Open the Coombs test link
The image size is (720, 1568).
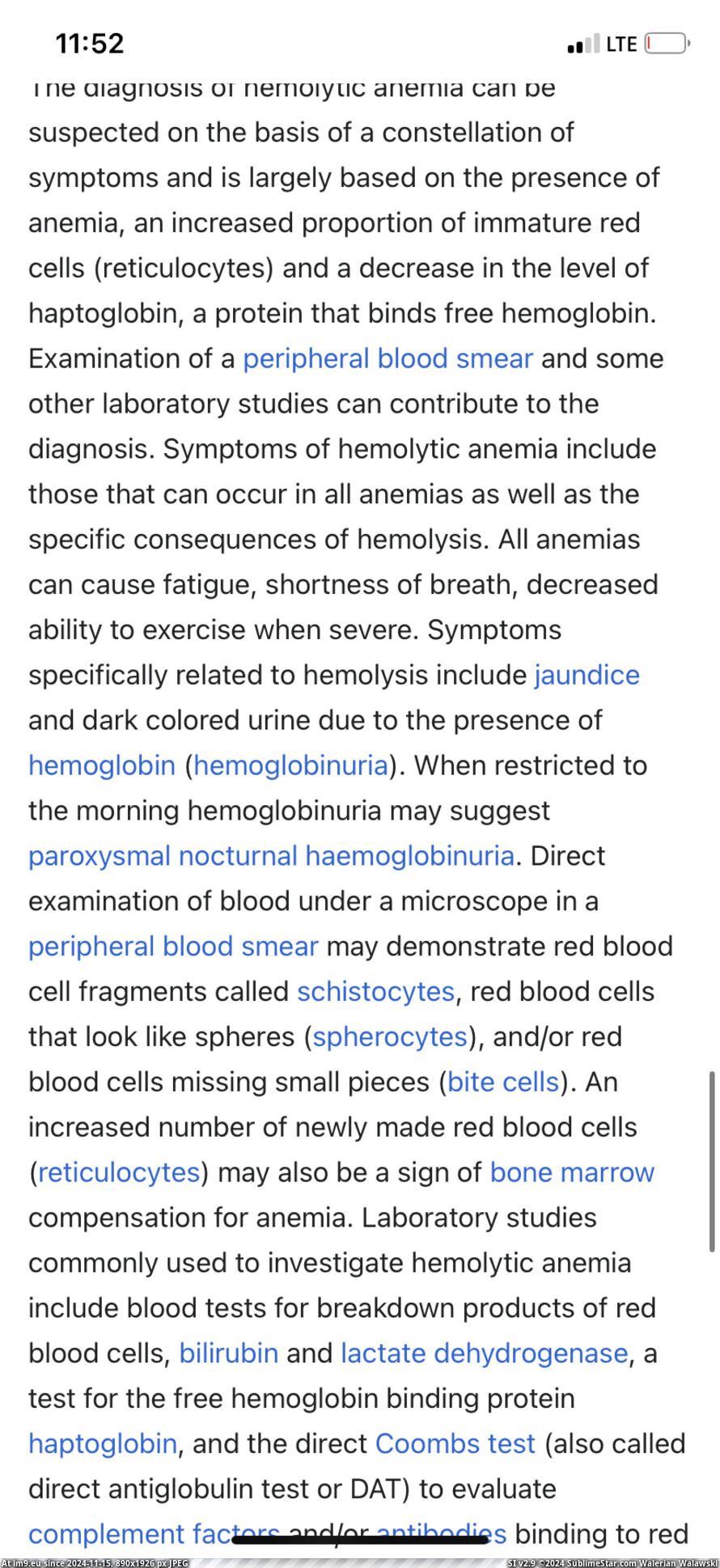[x=455, y=1444]
